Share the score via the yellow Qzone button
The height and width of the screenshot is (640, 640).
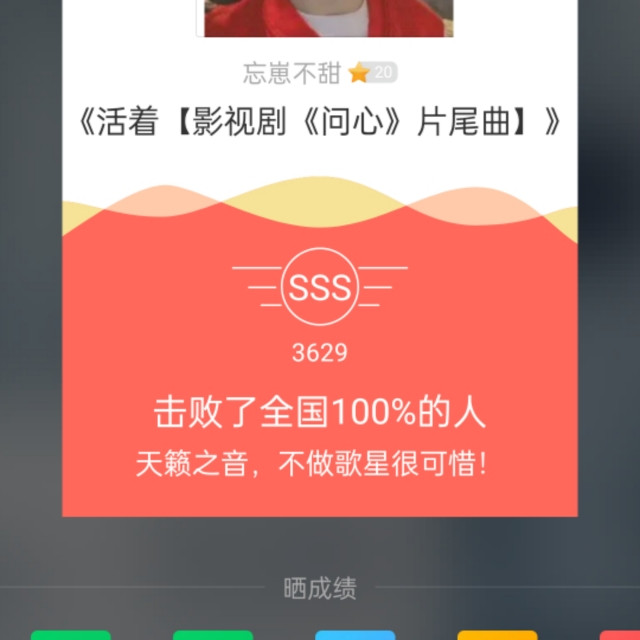[497, 634]
